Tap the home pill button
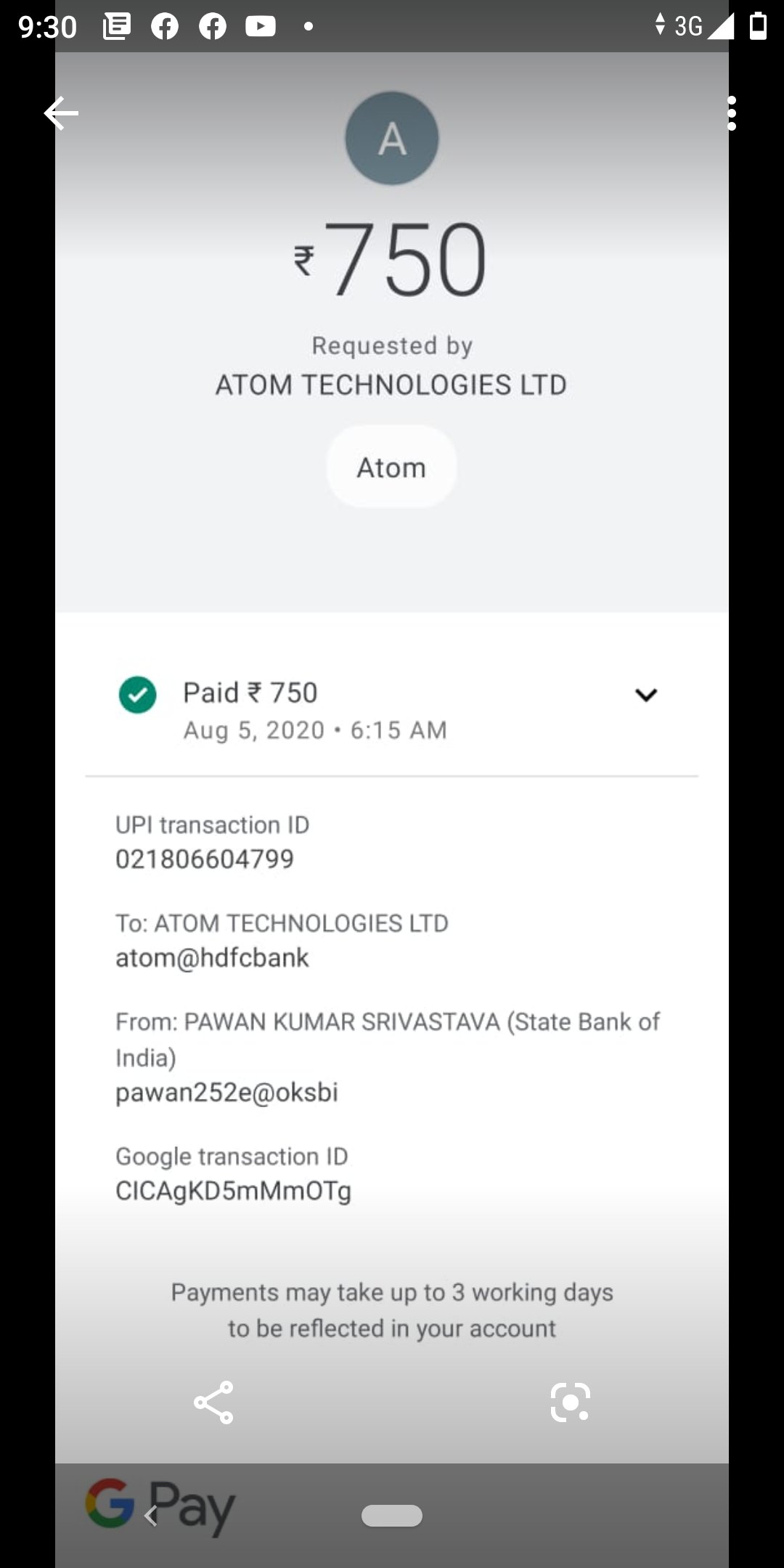The image size is (784, 1568). coord(392,1515)
